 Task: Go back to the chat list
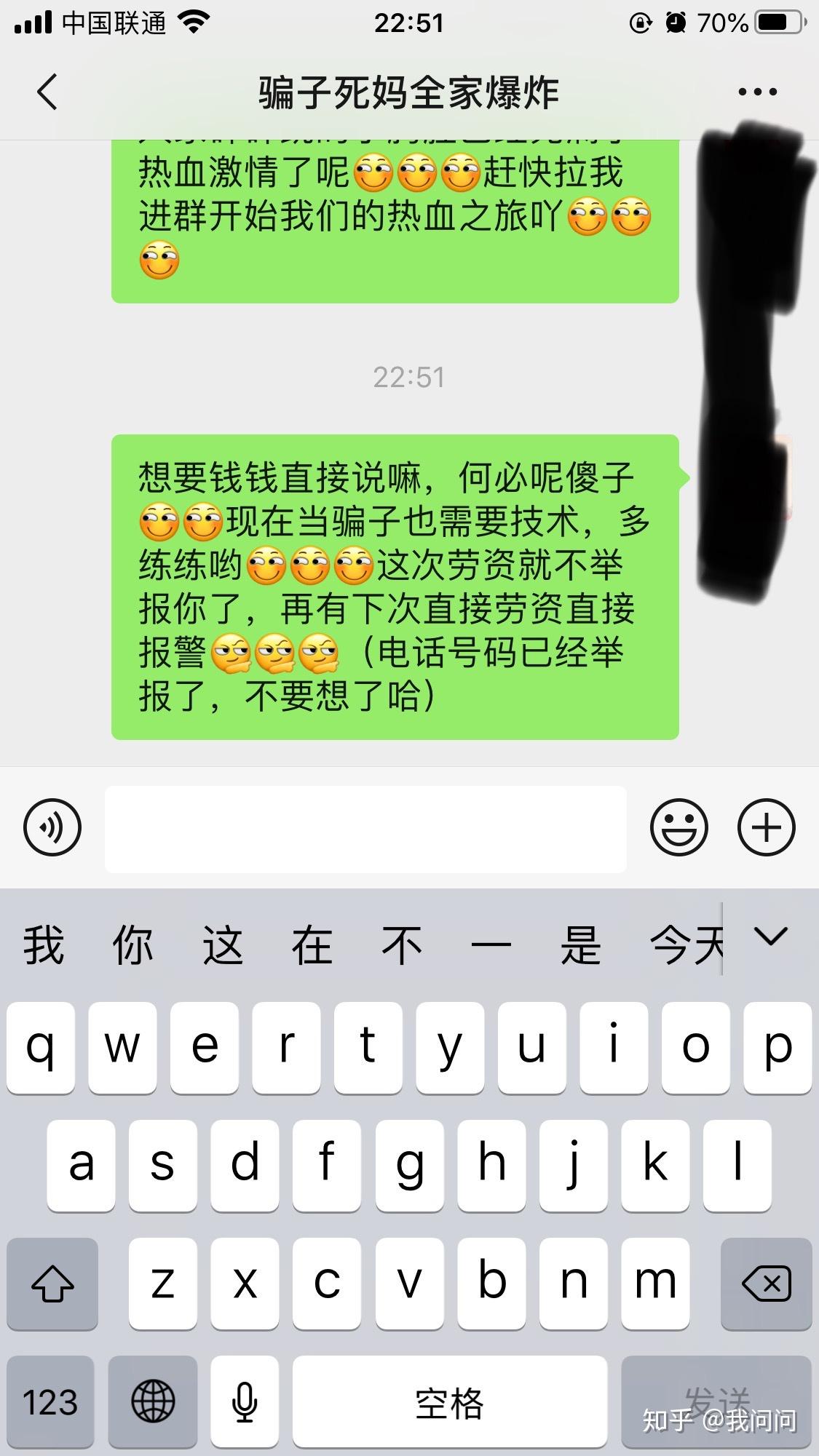click(47, 92)
